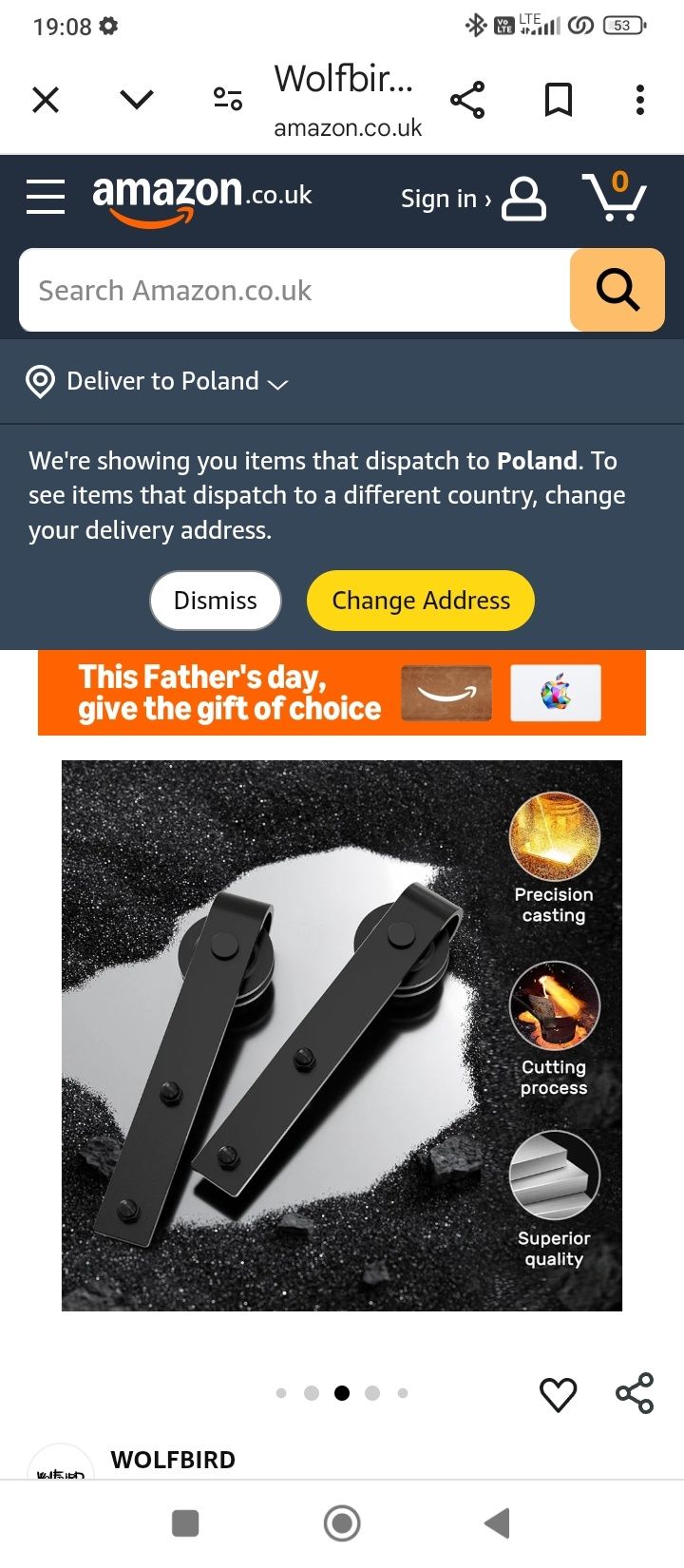The image size is (684, 1568).
Task: Tap the orange search magnifier button
Action: (x=617, y=290)
